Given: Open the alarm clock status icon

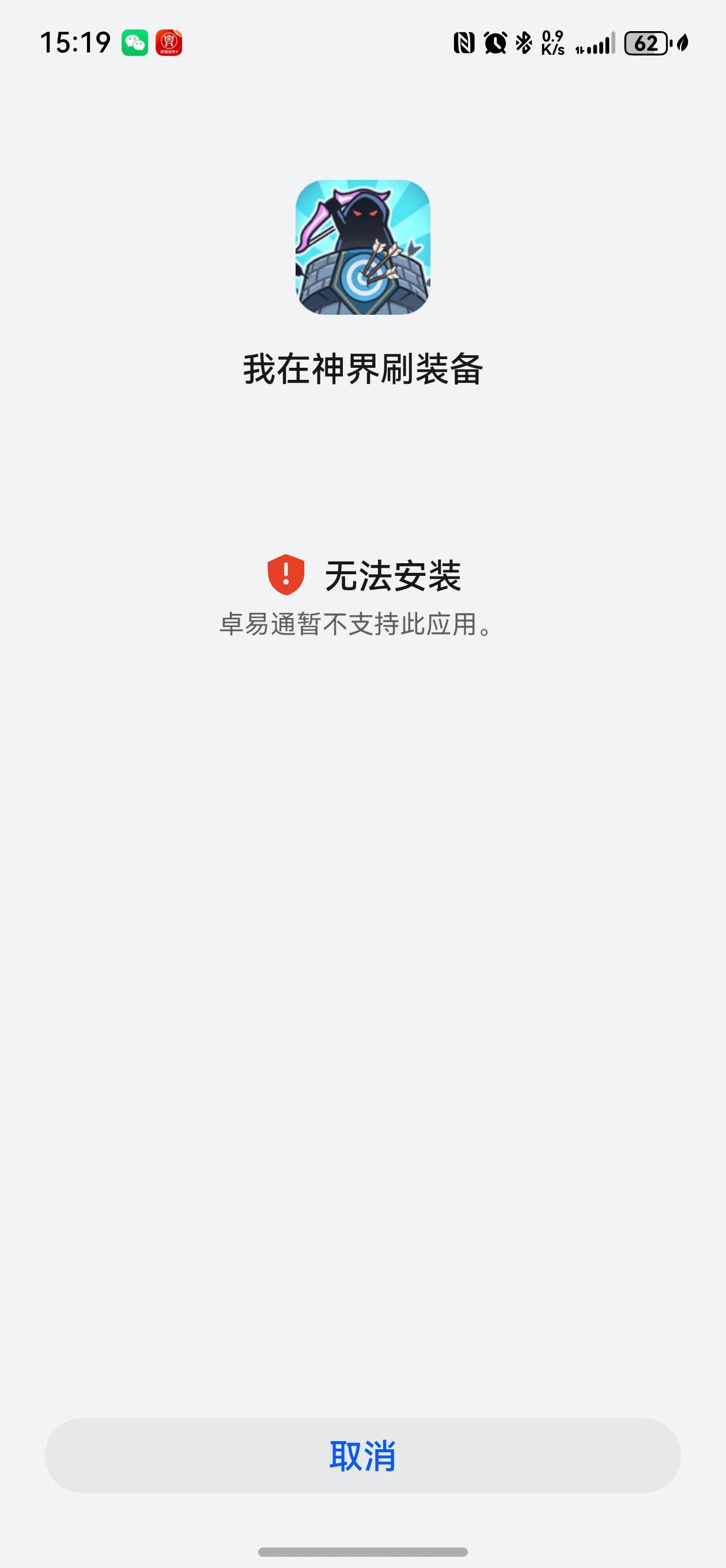Looking at the screenshot, I should click(x=495, y=42).
